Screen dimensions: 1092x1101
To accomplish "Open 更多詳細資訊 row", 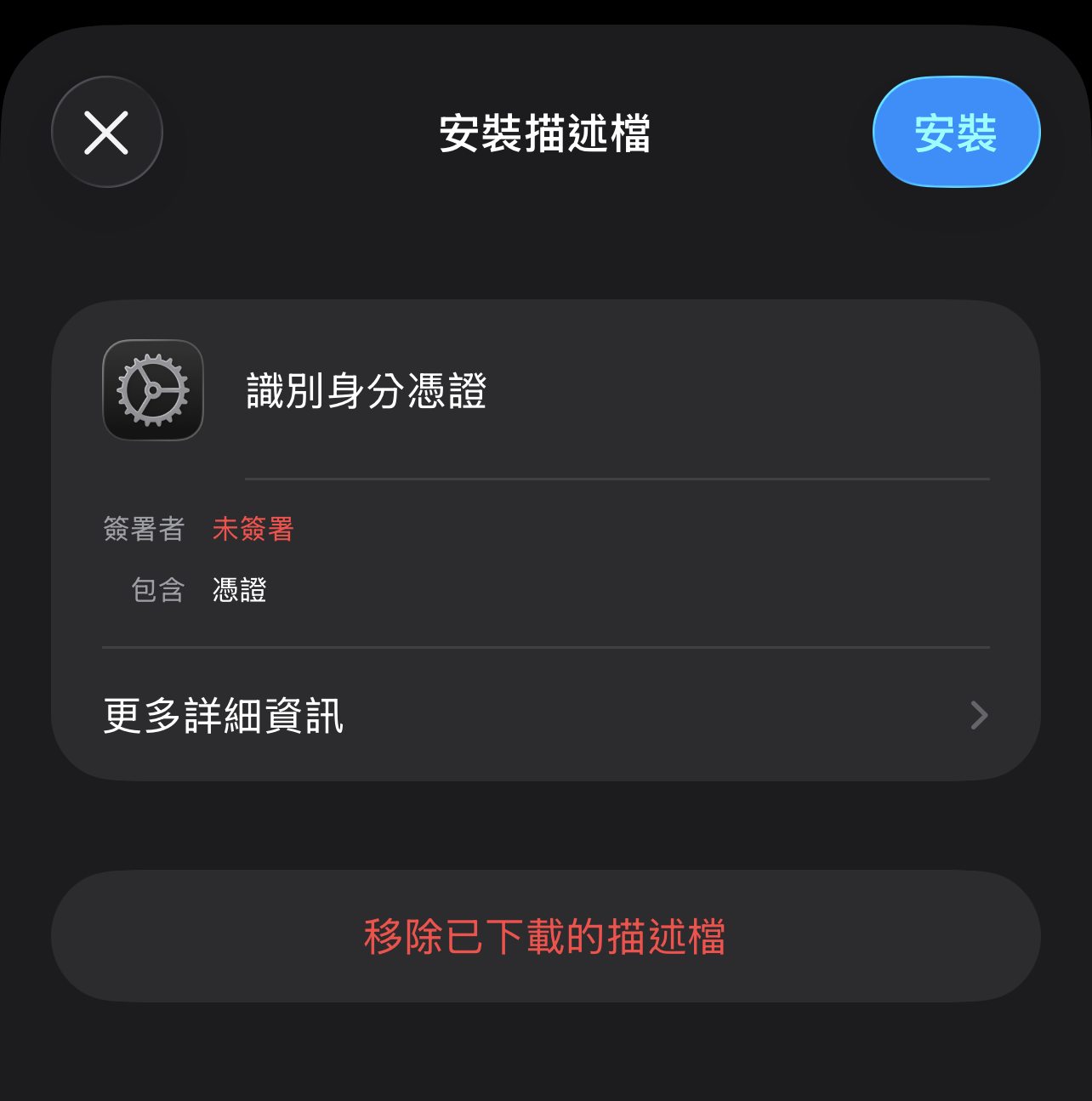I will pyautogui.click(x=544, y=715).
